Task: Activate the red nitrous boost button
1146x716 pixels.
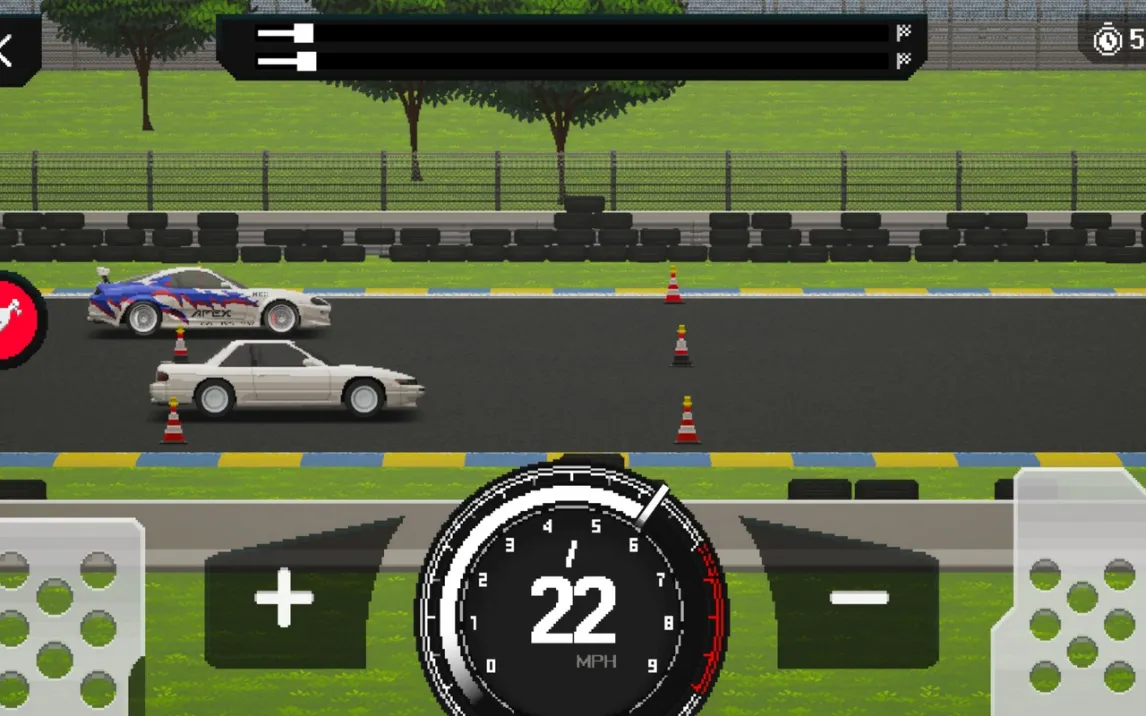Action: click(20, 319)
